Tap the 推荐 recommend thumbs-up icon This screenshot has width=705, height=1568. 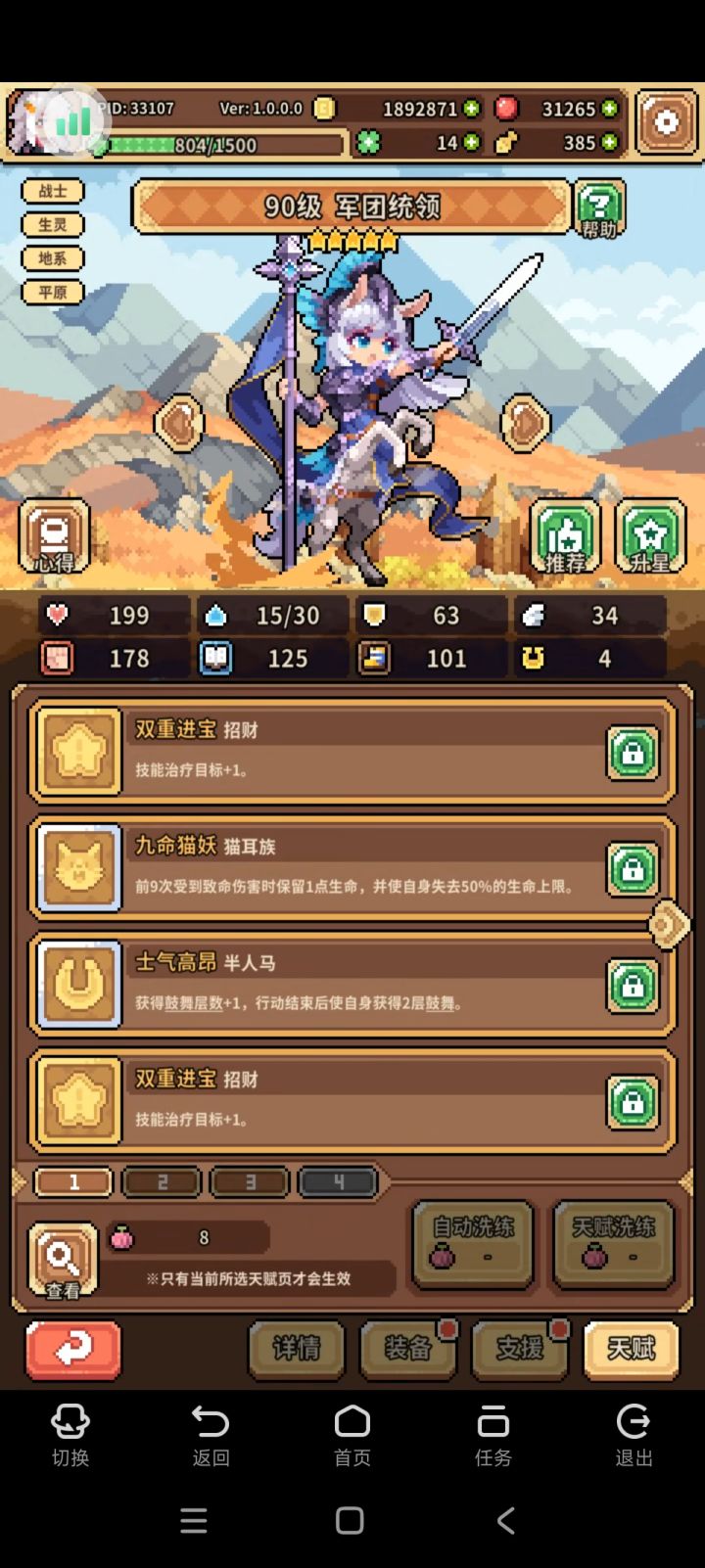(565, 536)
